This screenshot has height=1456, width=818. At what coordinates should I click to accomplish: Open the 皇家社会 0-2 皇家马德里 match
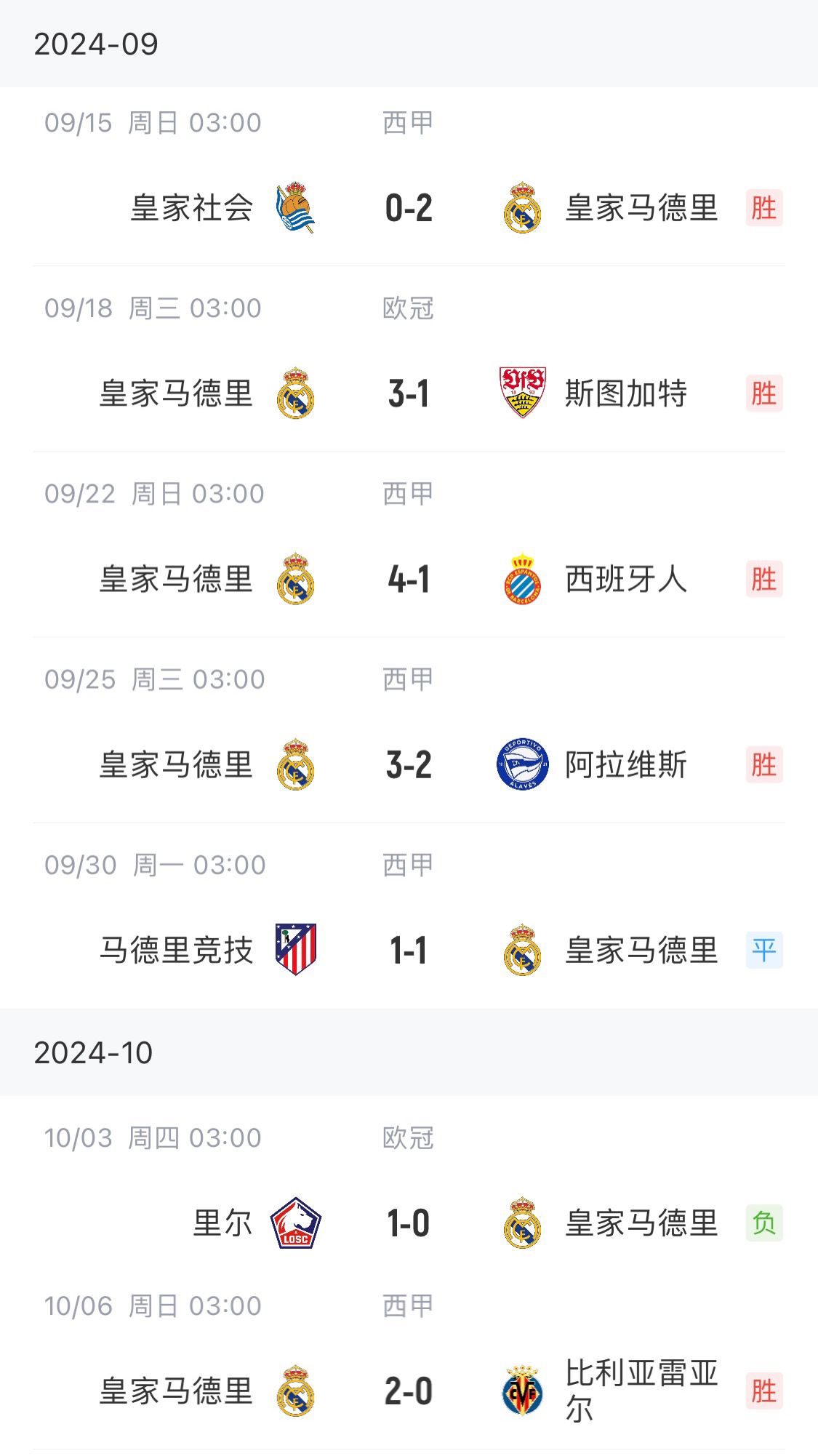409,208
